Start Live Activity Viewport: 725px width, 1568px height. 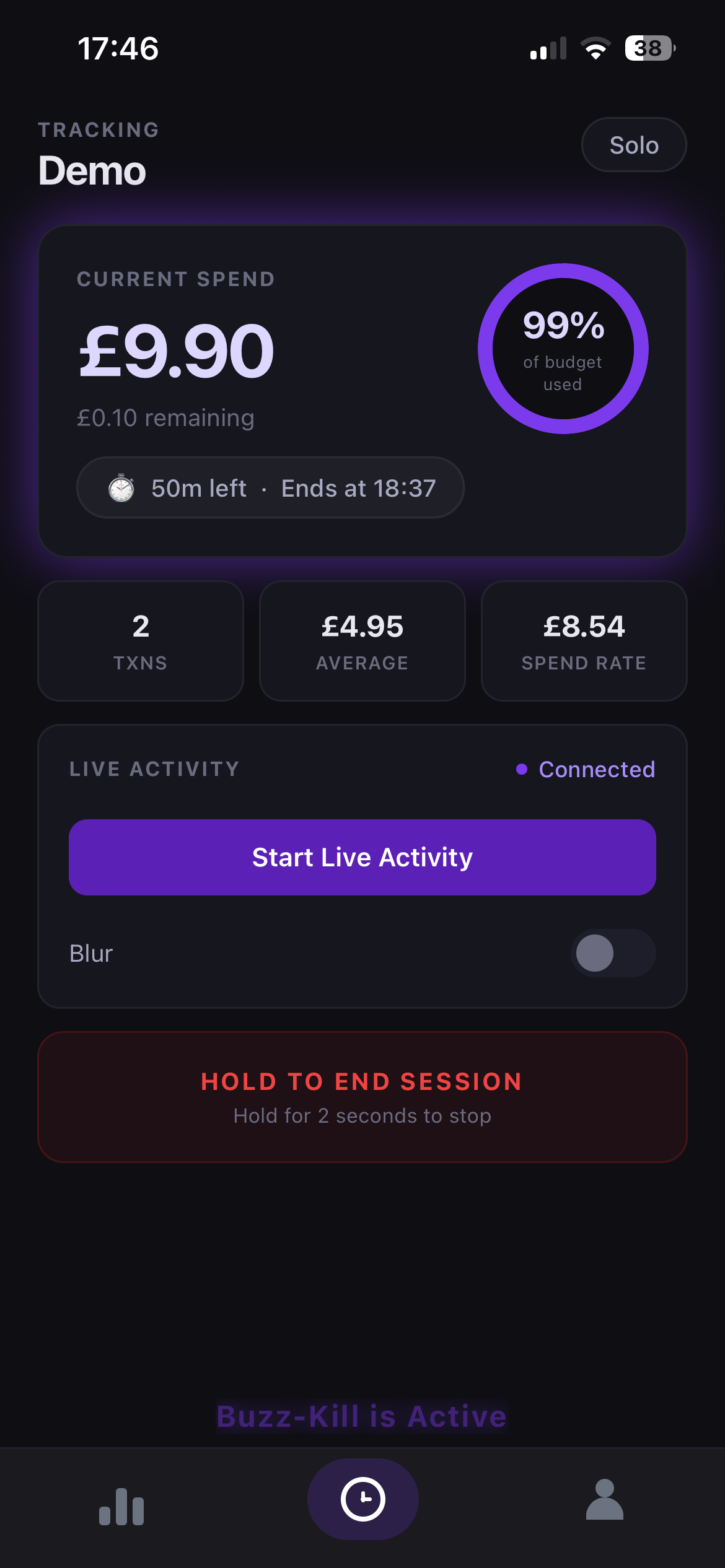point(362,857)
